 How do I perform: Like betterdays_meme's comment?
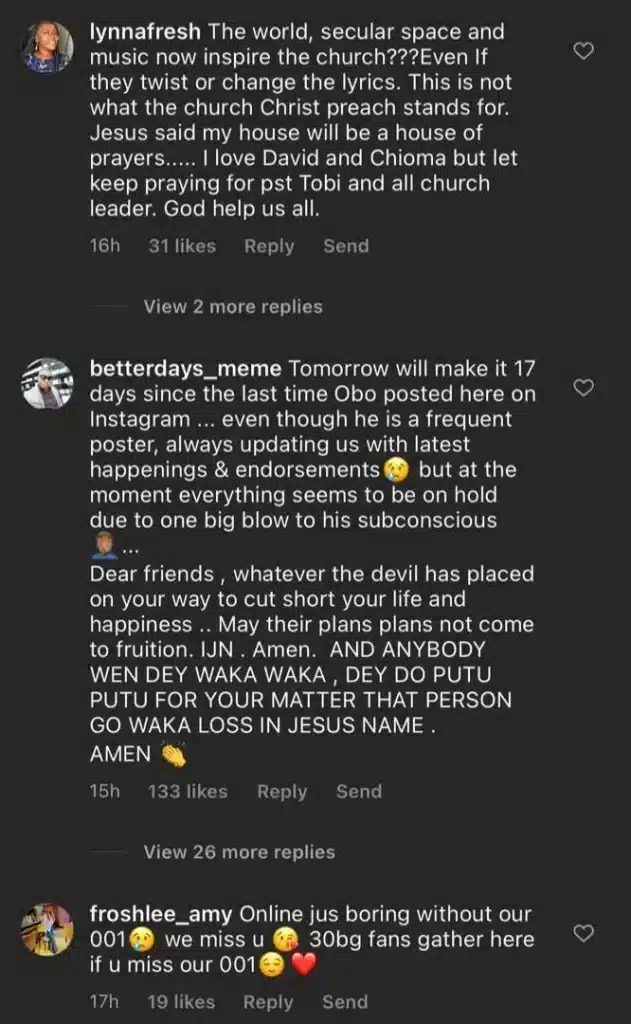point(583,387)
